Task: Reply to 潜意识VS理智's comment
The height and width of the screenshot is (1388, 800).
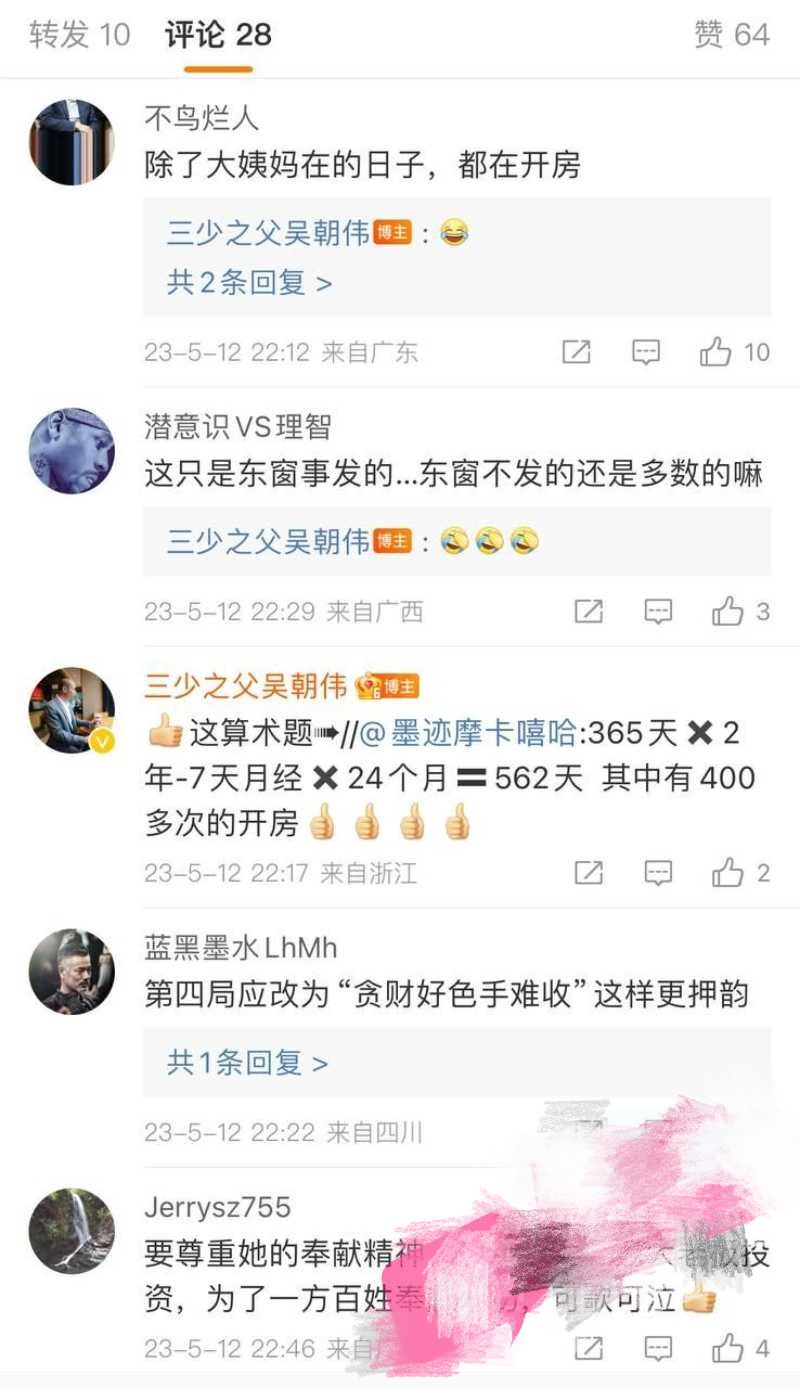Action: click(657, 612)
